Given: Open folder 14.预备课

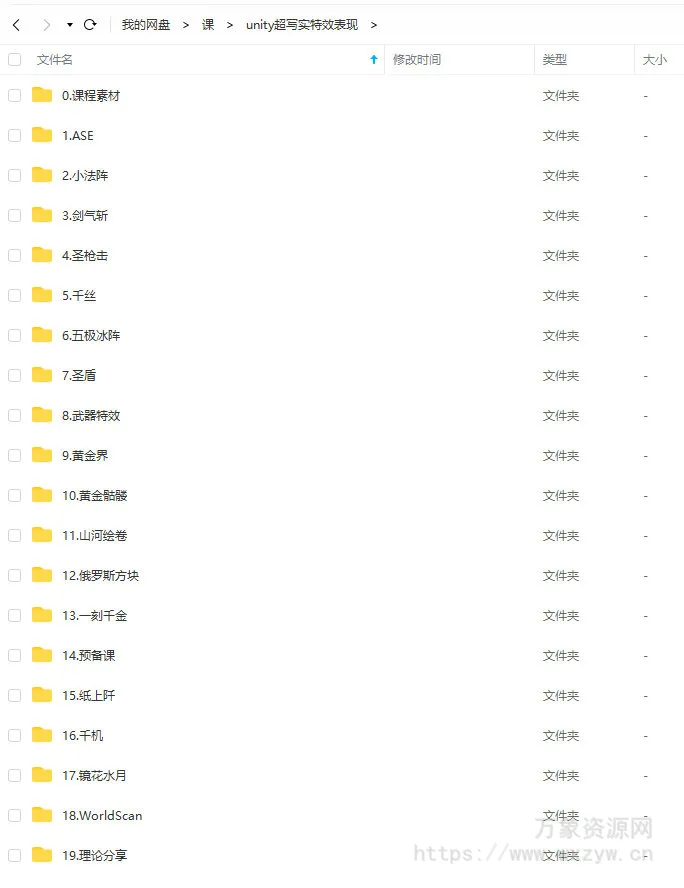Looking at the screenshot, I should pyautogui.click(x=88, y=656).
